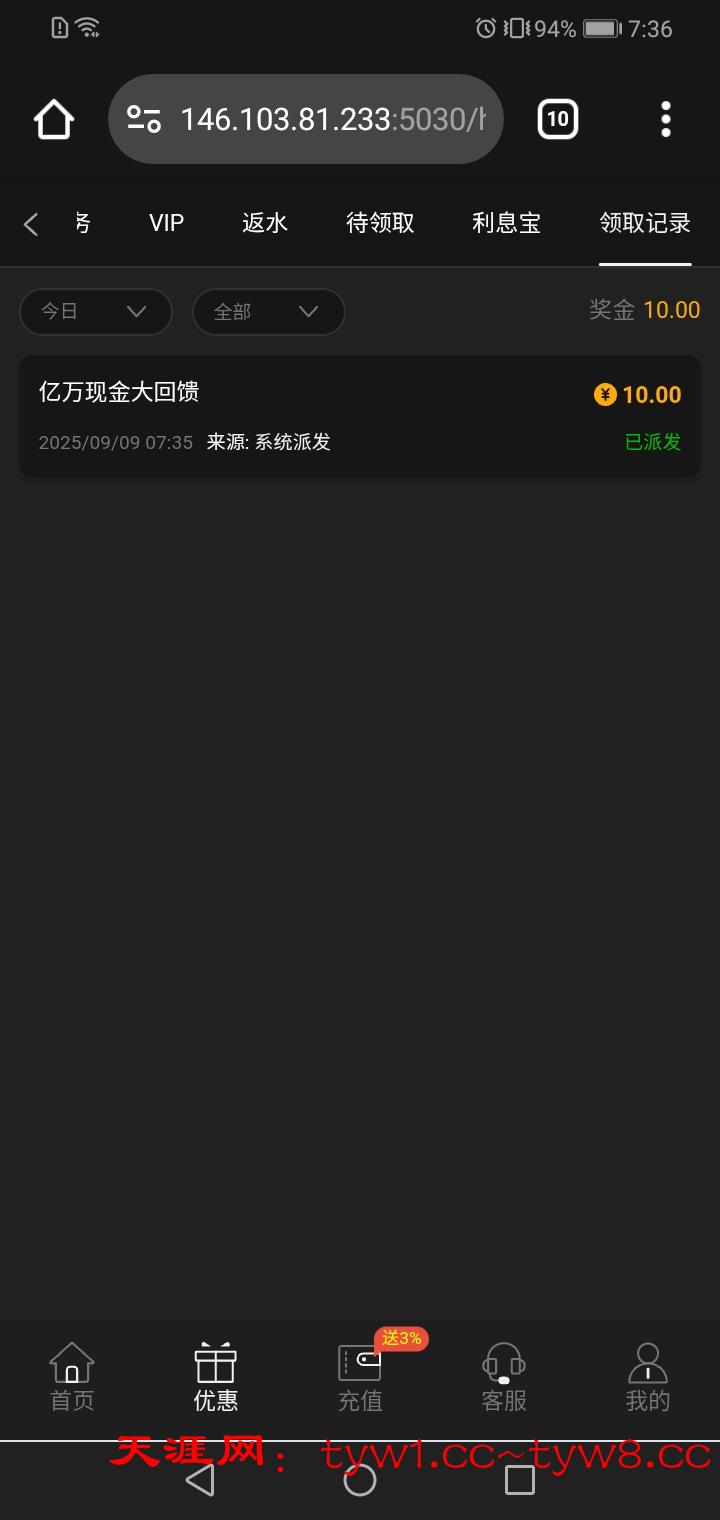Open the browser overflow menu
Viewport: 720px width, 1520px height.
pos(666,120)
